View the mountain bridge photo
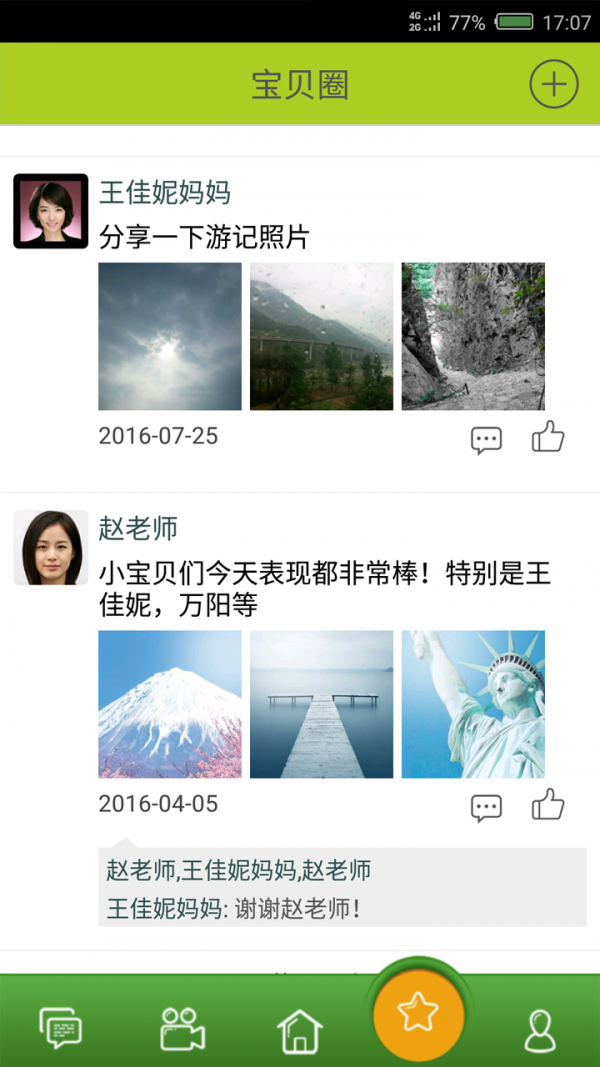This screenshot has height=1067, width=600. point(322,336)
